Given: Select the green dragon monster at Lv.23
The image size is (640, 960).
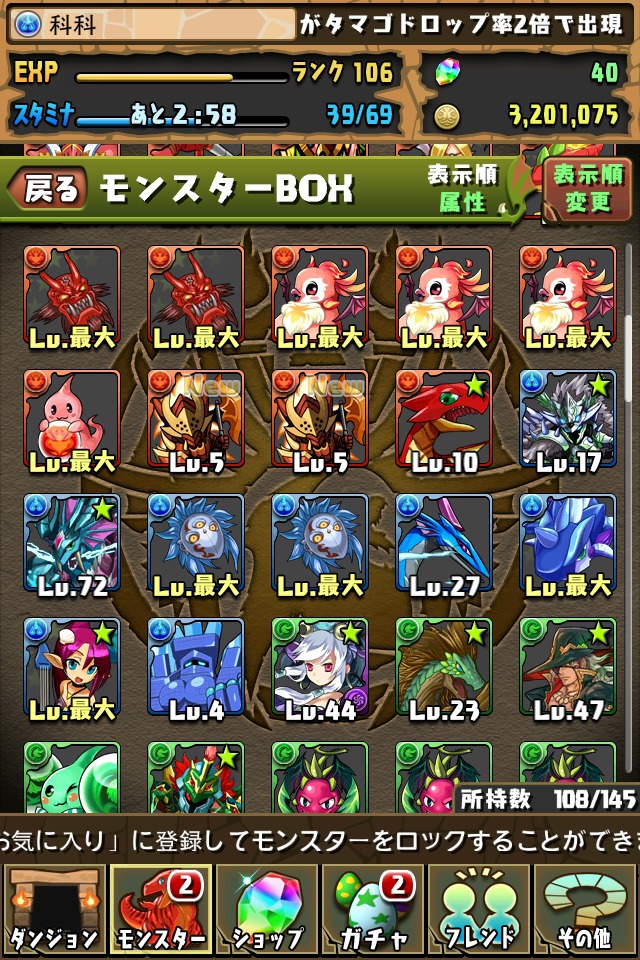Looking at the screenshot, I should click(444, 666).
